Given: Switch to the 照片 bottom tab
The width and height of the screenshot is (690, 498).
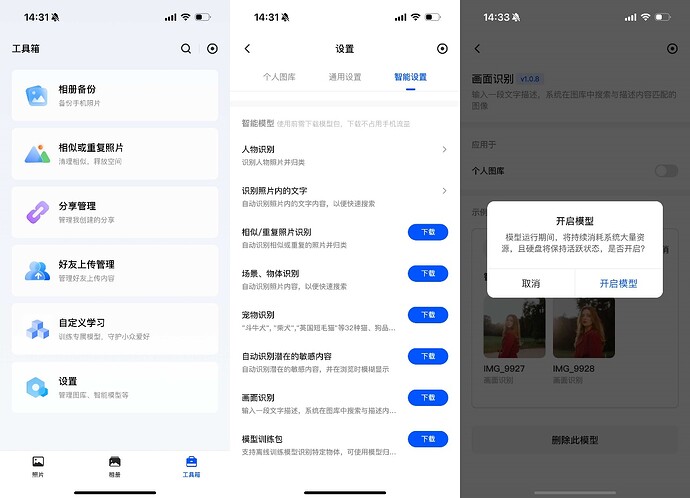Looking at the screenshot, I should (38, 466).
